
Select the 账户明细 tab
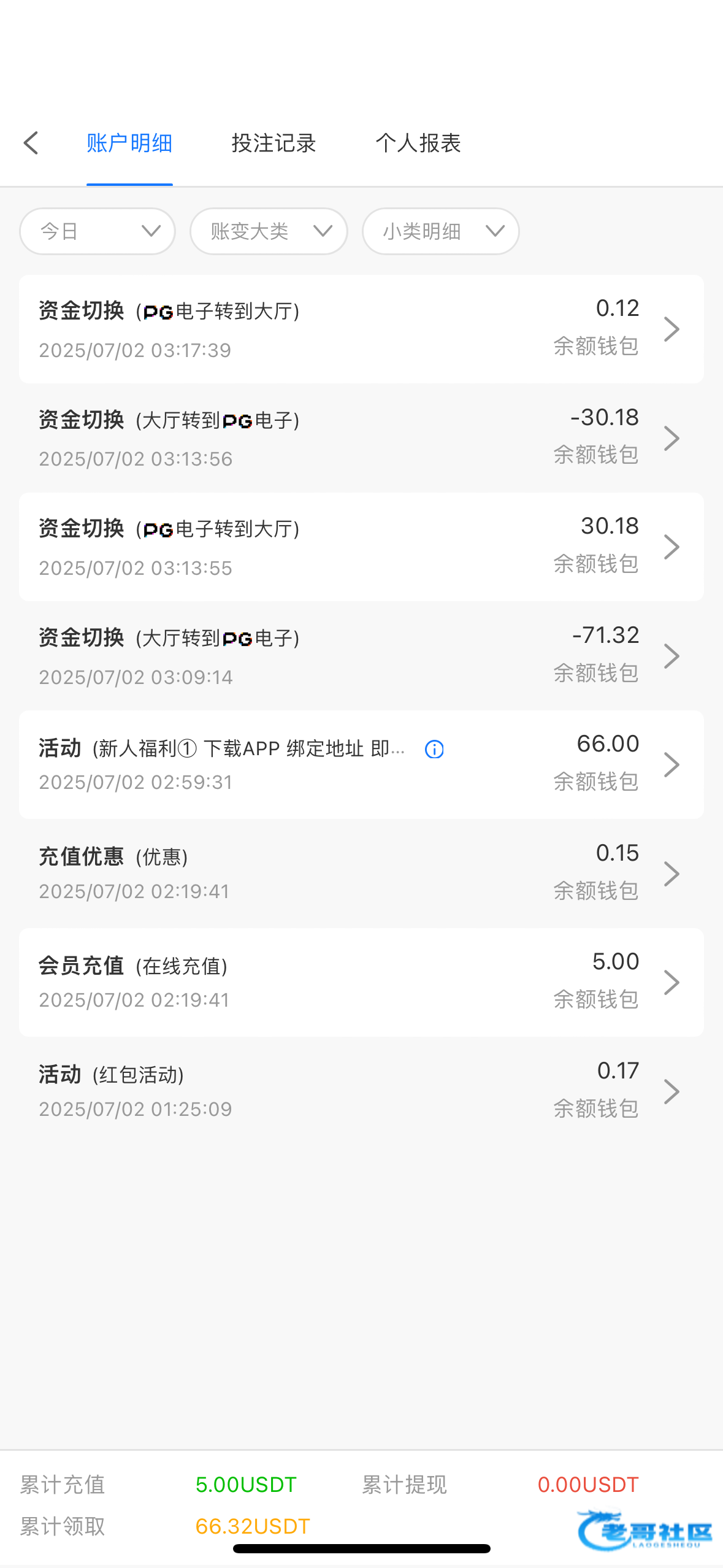(129, 143)
